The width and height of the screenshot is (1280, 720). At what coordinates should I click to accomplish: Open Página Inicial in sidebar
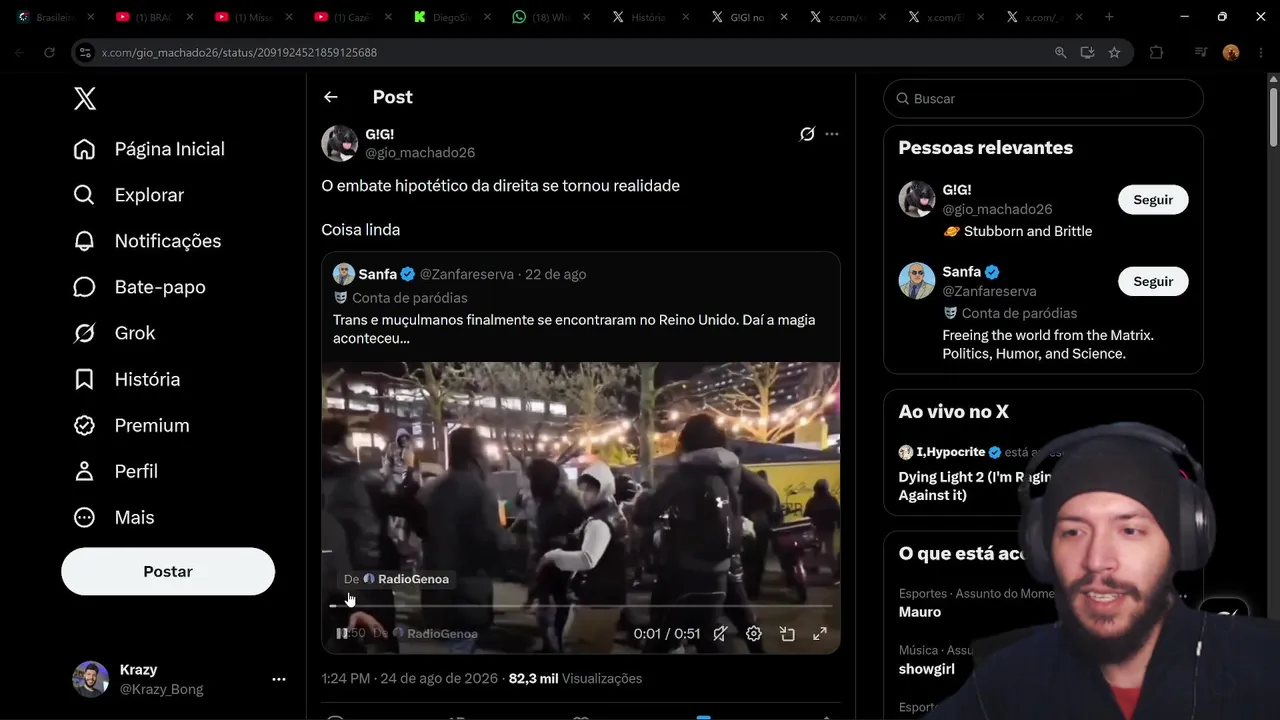149,149
